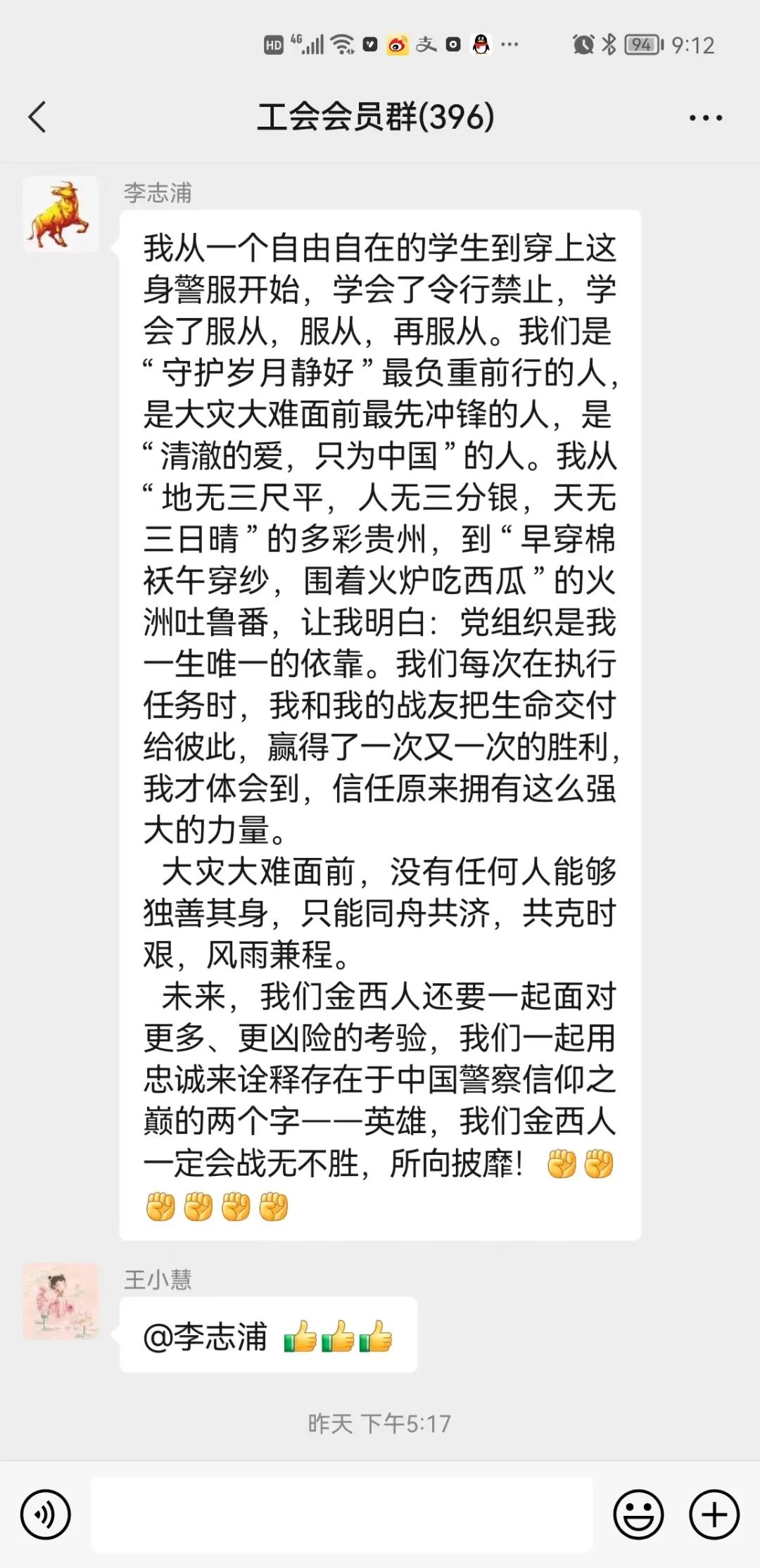Open the group chat overflow menu
The width and height of the screenshot is (760, 1568).
point(705,118)
